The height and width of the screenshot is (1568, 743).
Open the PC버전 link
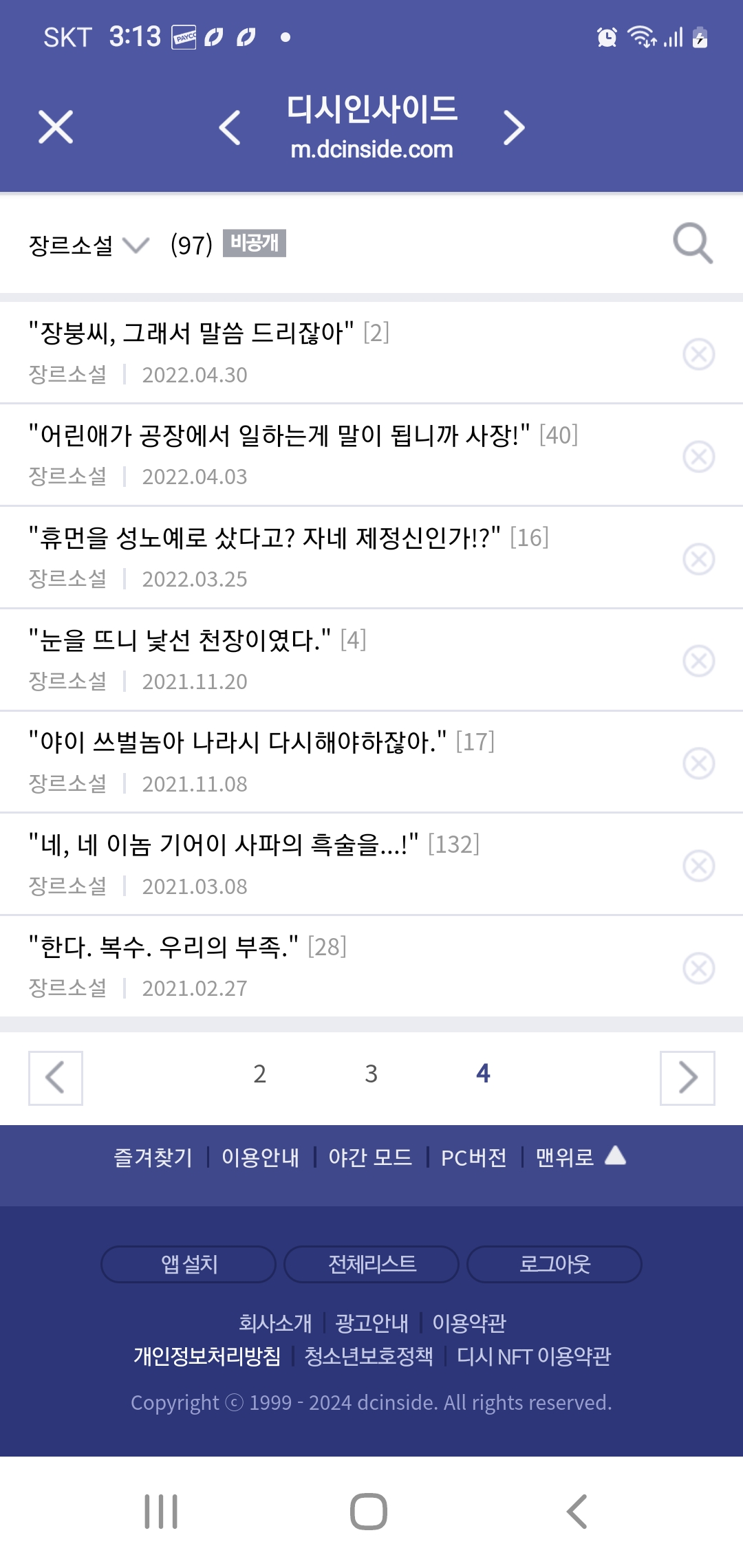tap(474, 1157)
